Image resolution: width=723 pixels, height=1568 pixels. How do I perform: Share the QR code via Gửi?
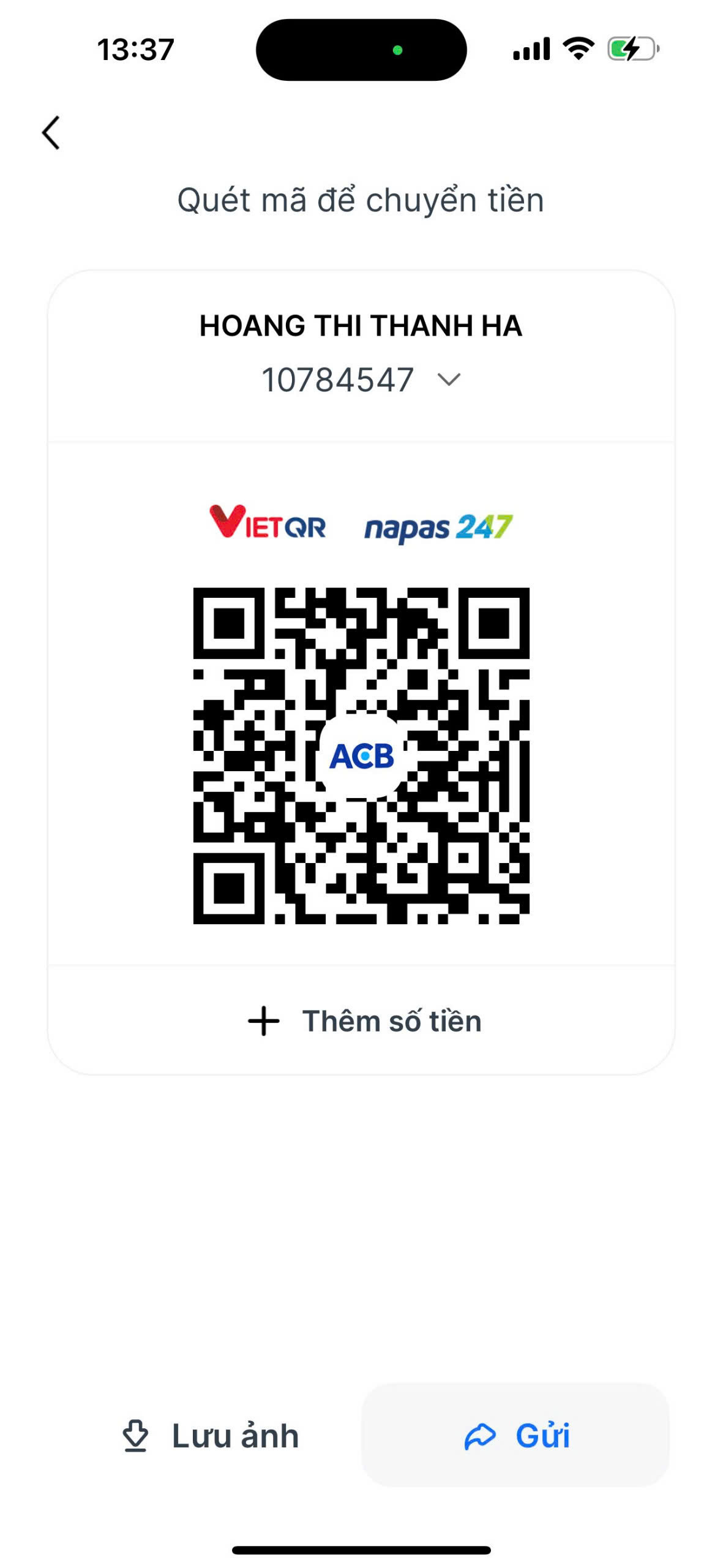coord(515,1434)
